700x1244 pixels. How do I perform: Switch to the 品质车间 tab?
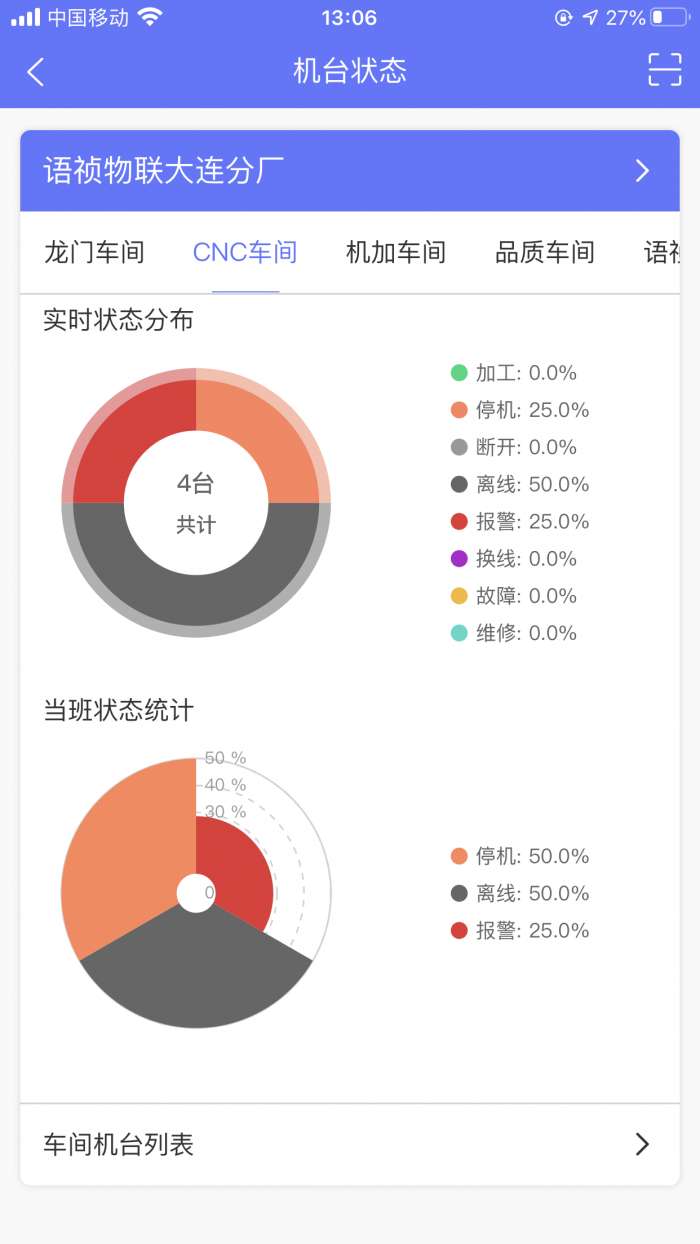click(x=545, y=252)
